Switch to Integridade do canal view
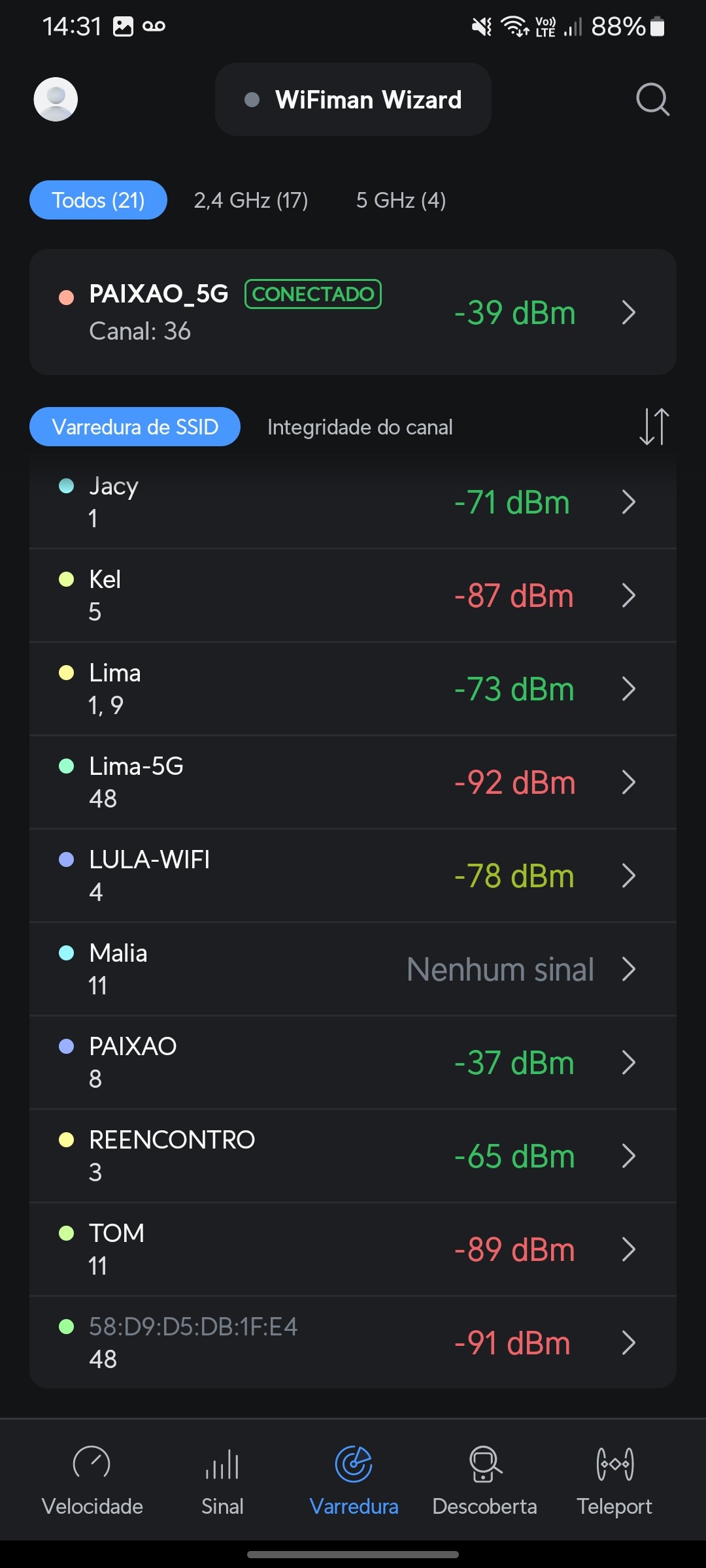This screenshot has height=1568, width=706. 360,427
